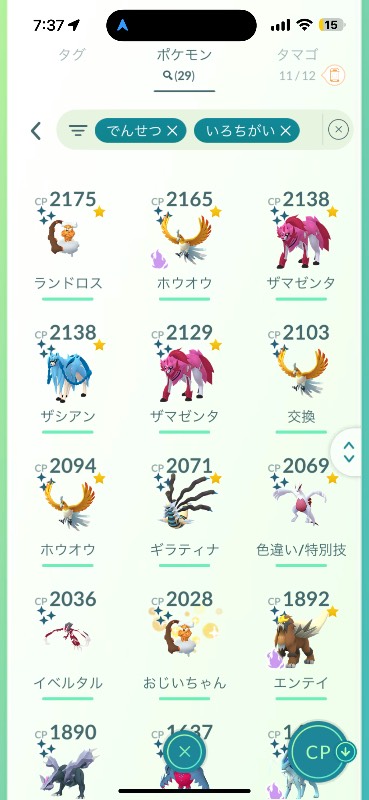
Task: Switch to the タマゴ tab
Action: pyautogui.click(x=297, y=55)
